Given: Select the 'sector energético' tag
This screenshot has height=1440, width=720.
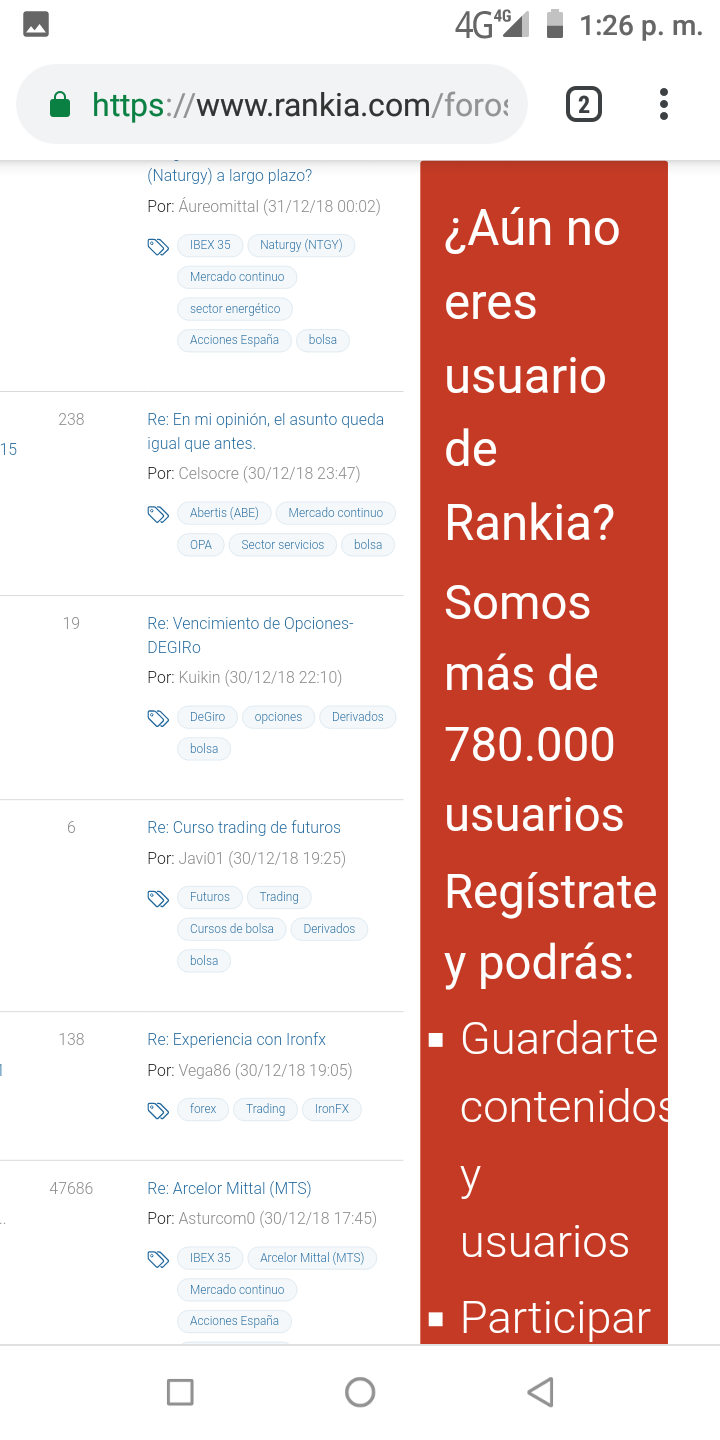Looking at the screenshot, I should [x=235, y=309].
